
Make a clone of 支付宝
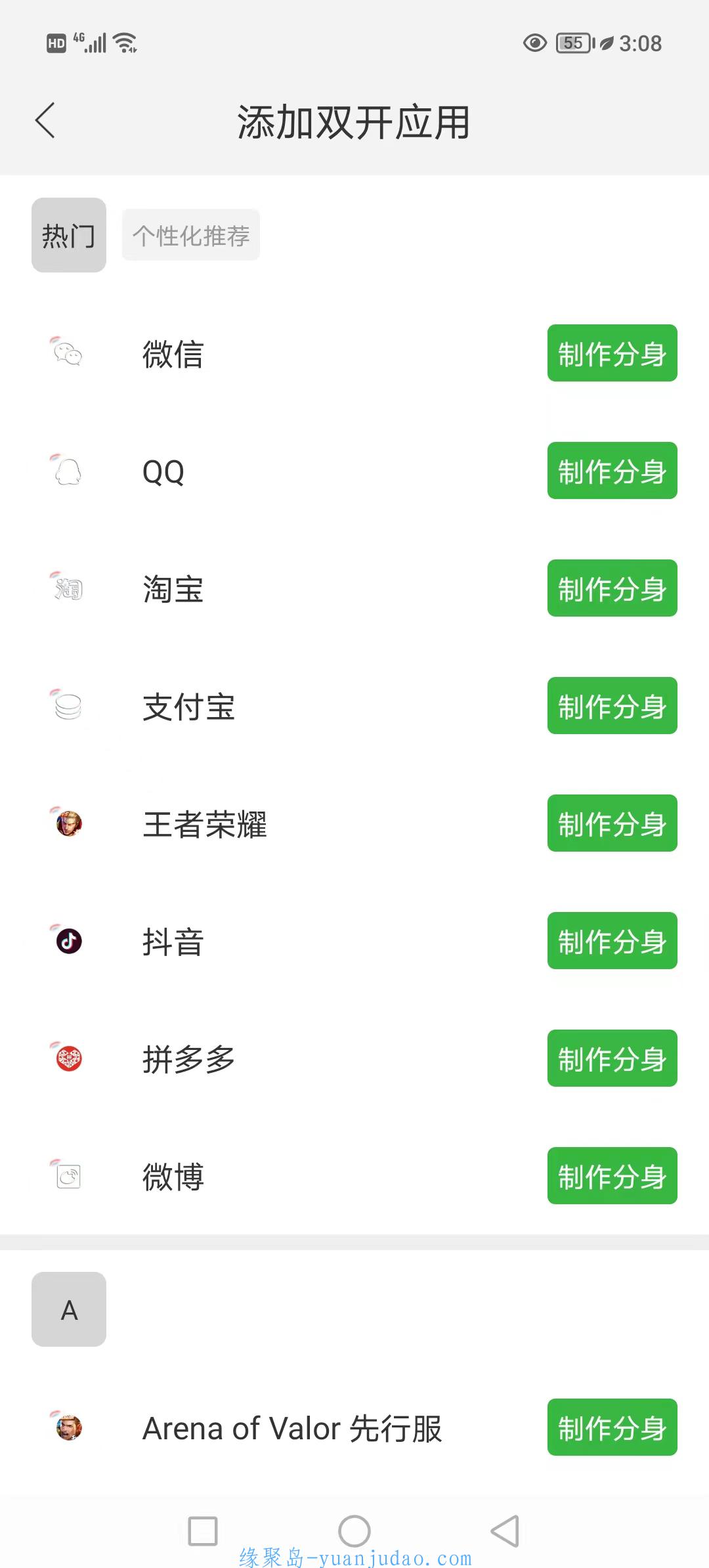(x=612, y=706)
